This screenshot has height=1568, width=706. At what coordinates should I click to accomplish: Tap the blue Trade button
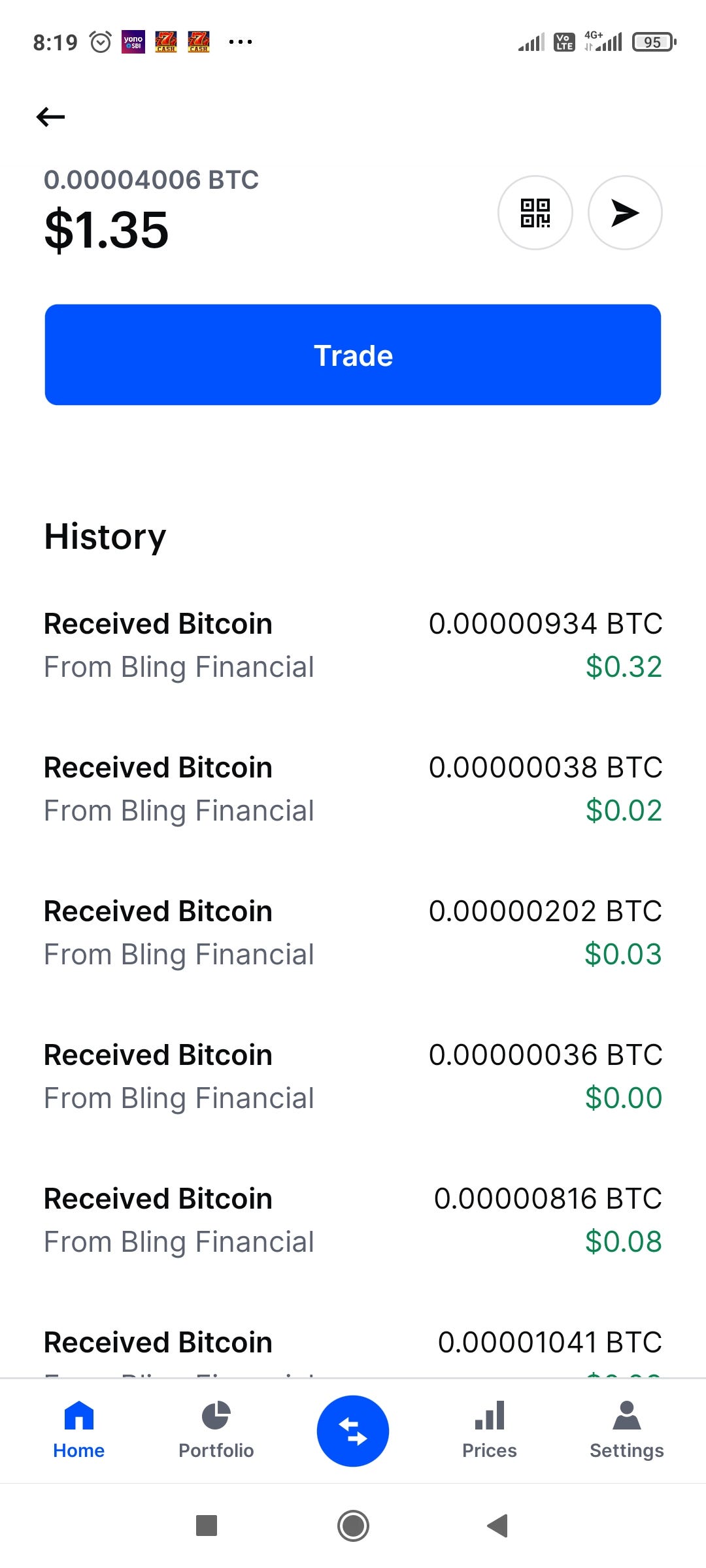[353, 355]
